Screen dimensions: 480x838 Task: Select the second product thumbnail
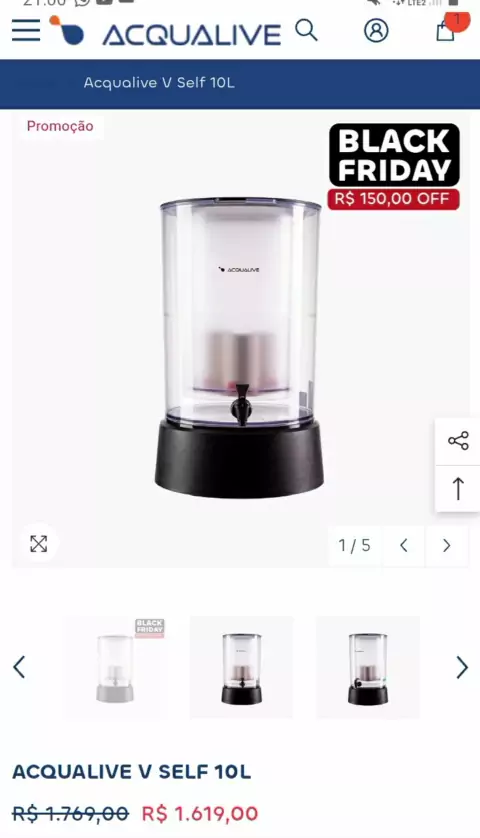click(242, 668)
